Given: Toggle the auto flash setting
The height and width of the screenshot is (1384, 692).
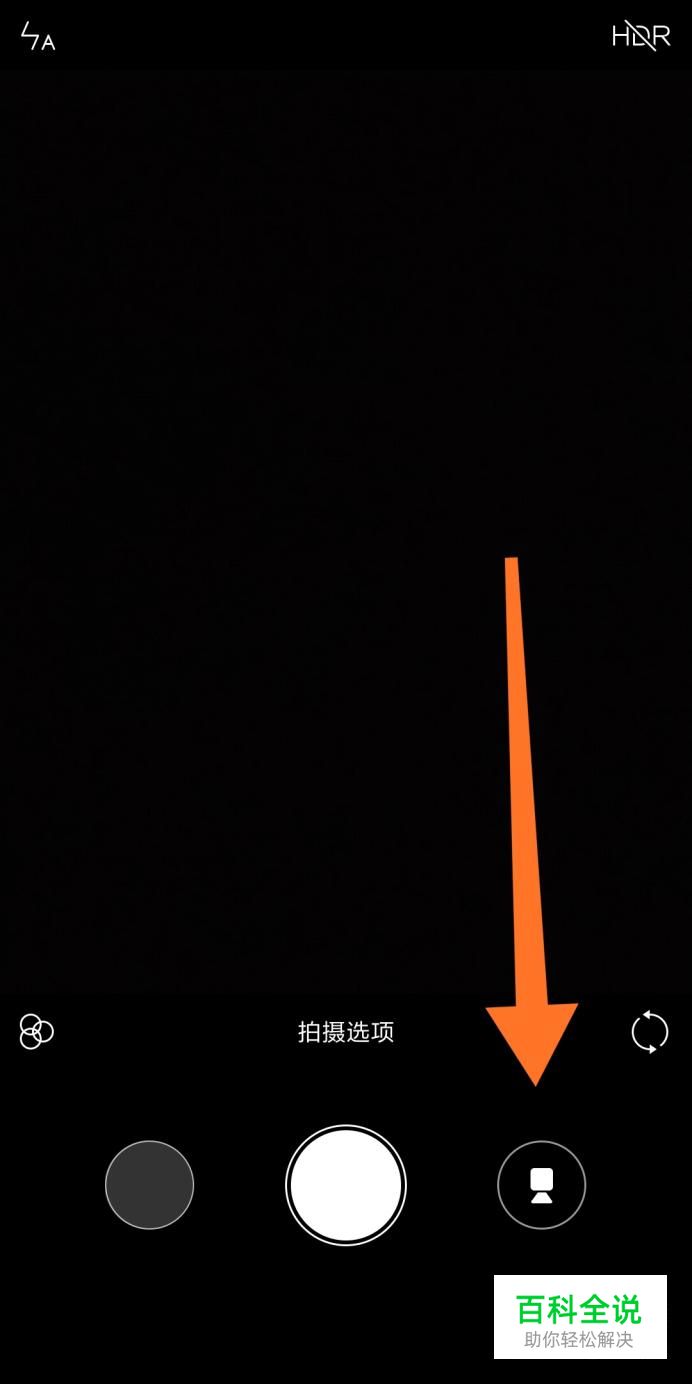Looking at the screenshot, I should 37,37.
